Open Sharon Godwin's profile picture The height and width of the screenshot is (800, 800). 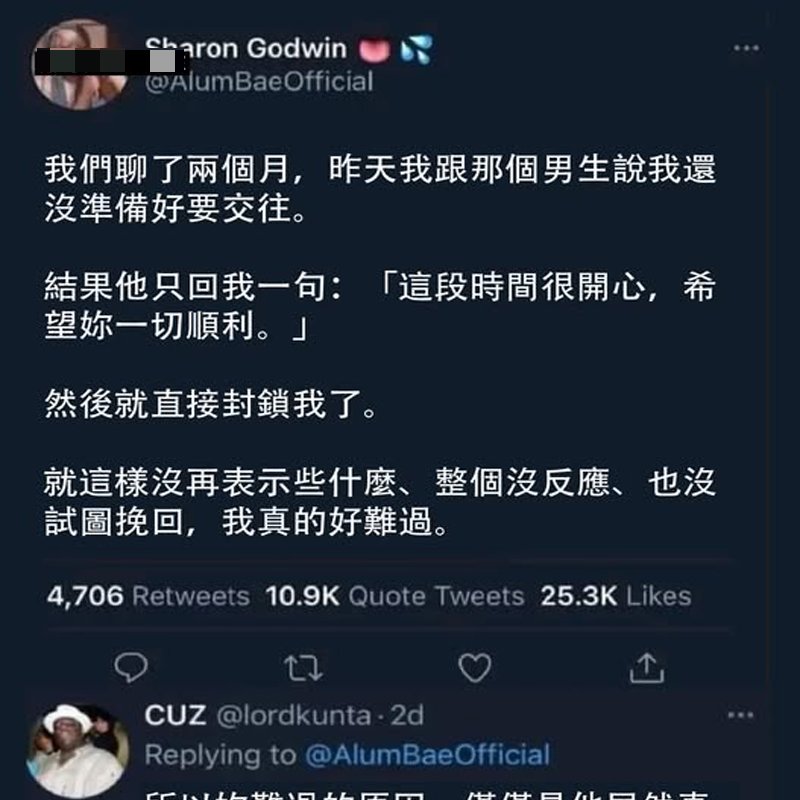(78, 65)
